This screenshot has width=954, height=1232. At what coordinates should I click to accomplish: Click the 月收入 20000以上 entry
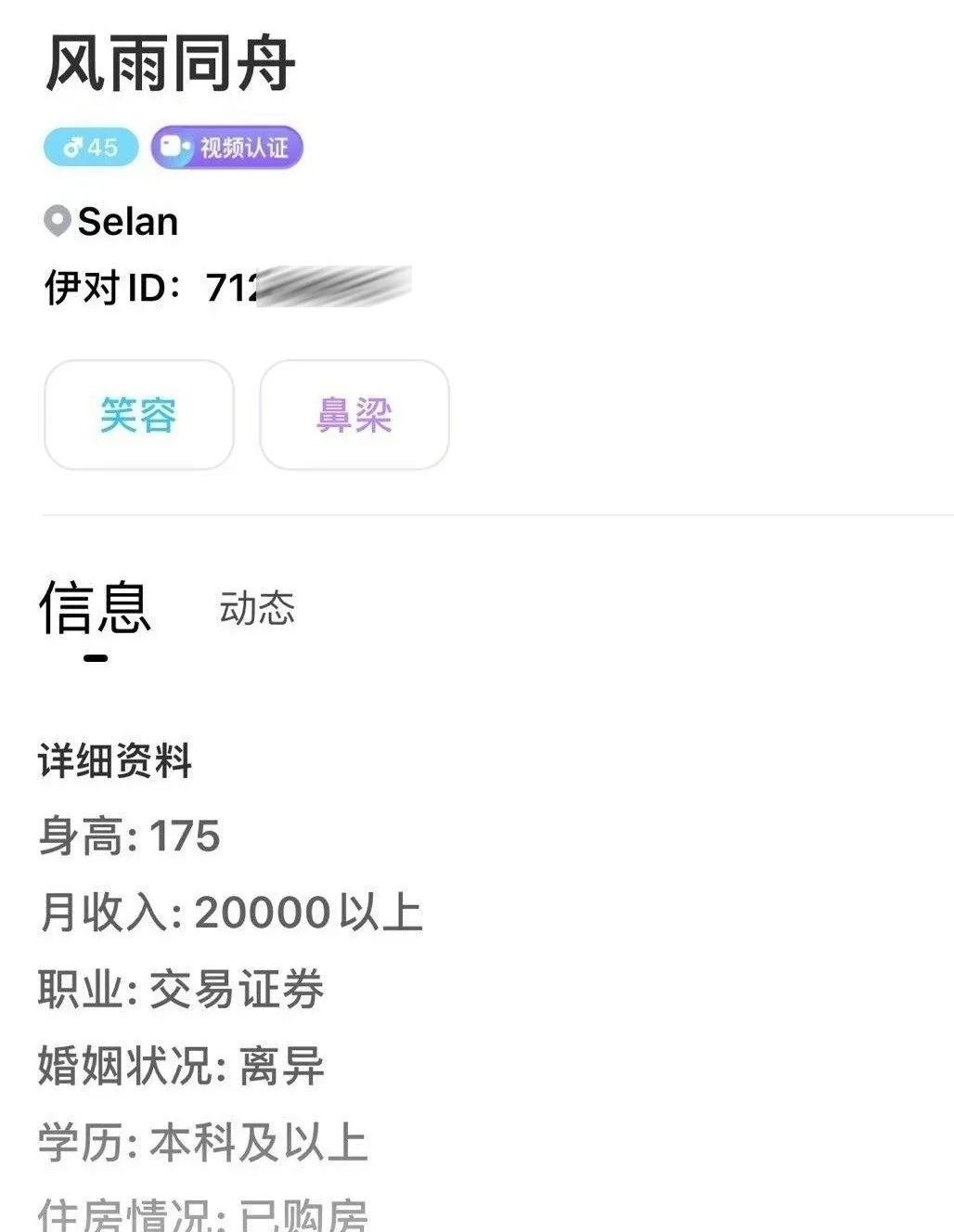(x=230, y=911)
